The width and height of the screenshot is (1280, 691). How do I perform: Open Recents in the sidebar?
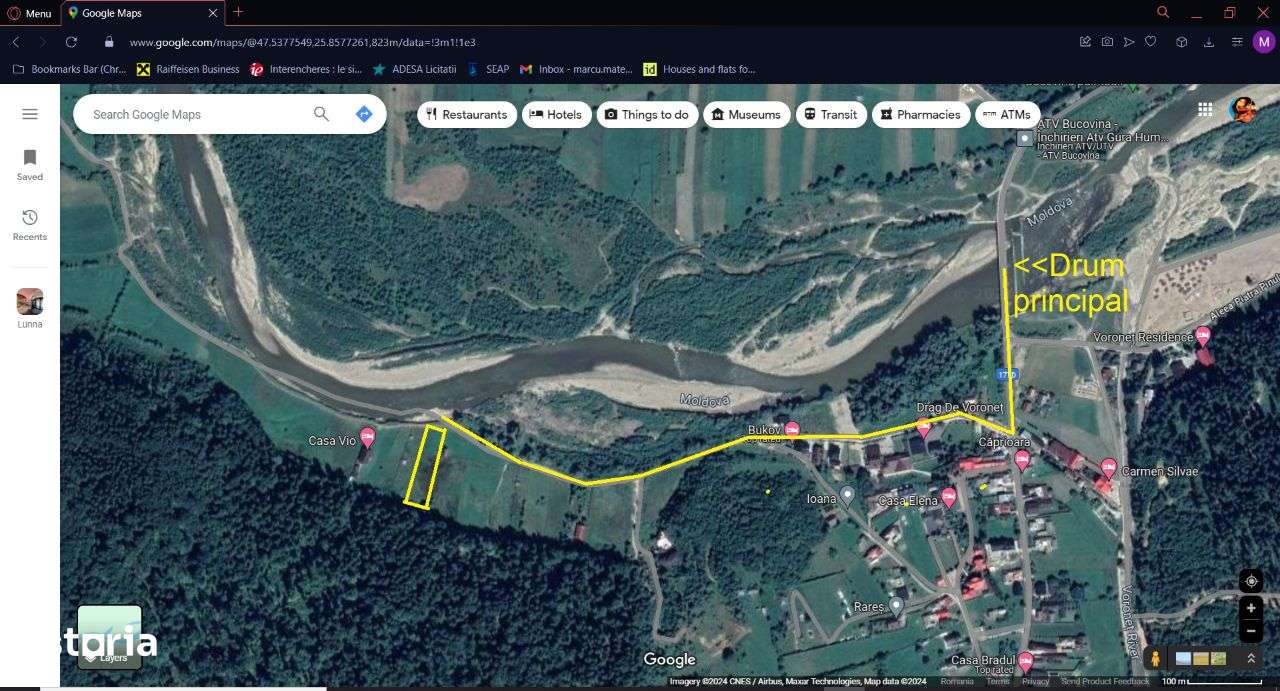tap(30, 225)
